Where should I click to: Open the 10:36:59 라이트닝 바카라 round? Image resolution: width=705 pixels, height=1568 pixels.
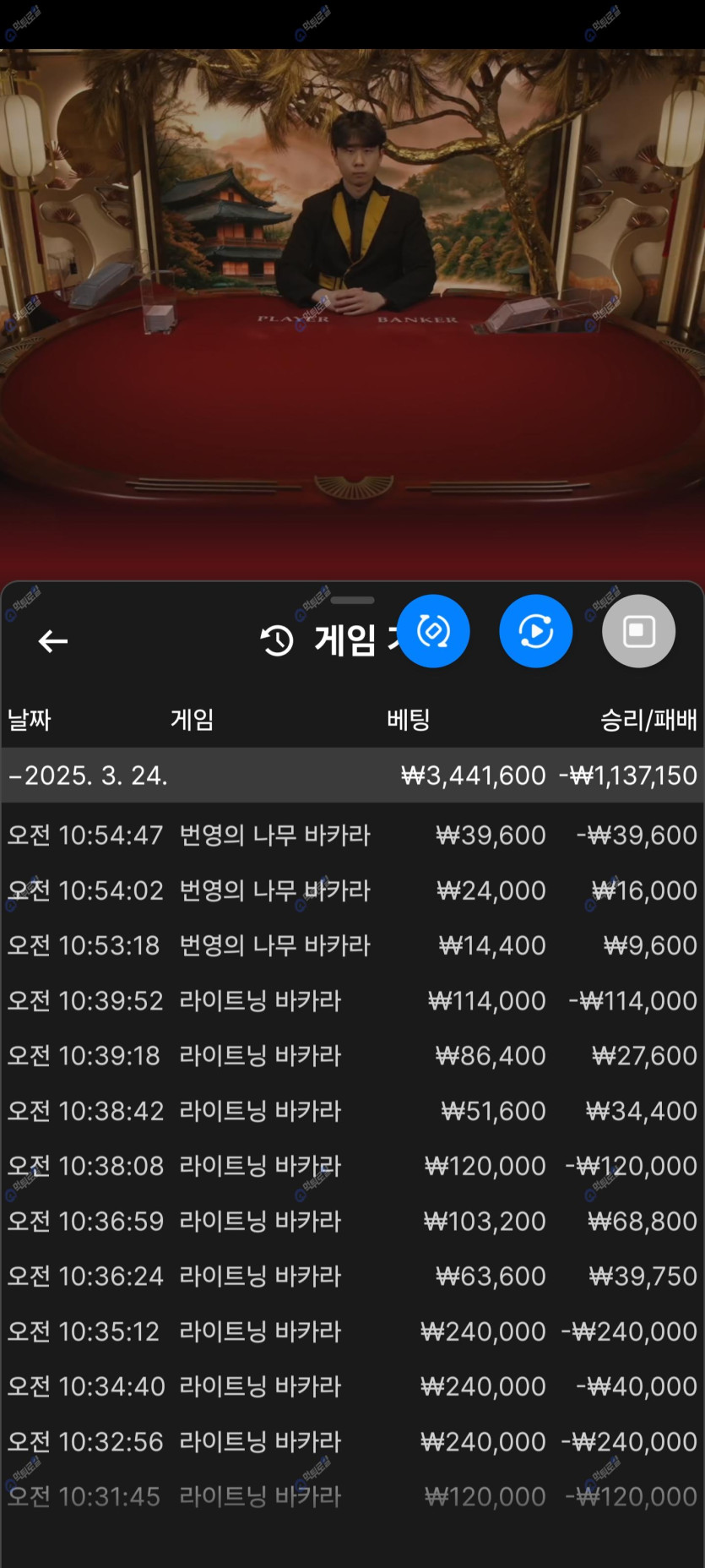point(352,1221)
